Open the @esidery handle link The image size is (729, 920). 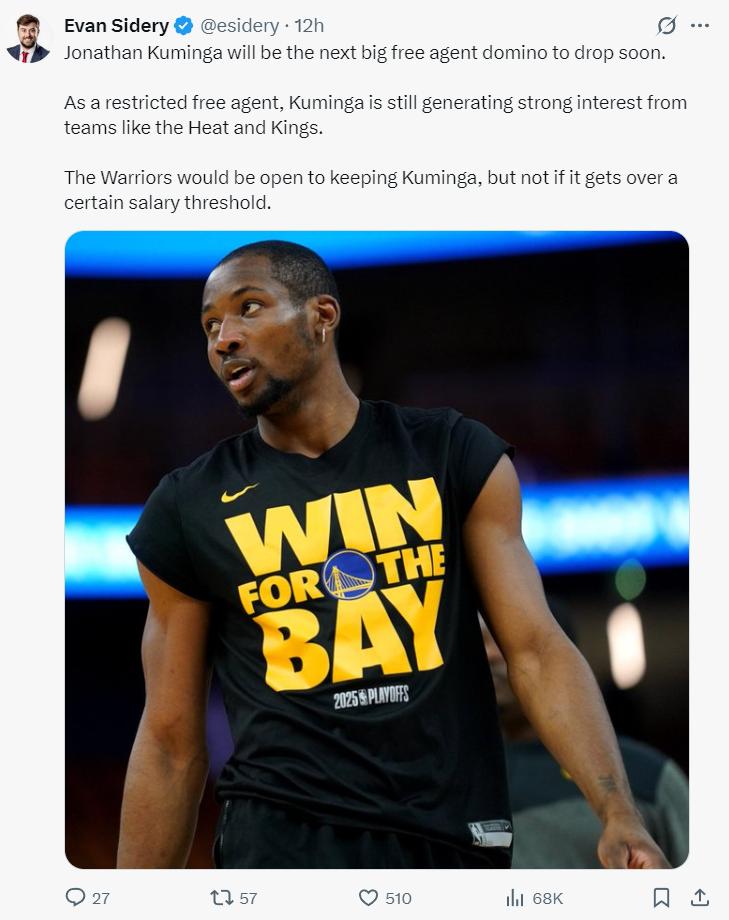242,26
